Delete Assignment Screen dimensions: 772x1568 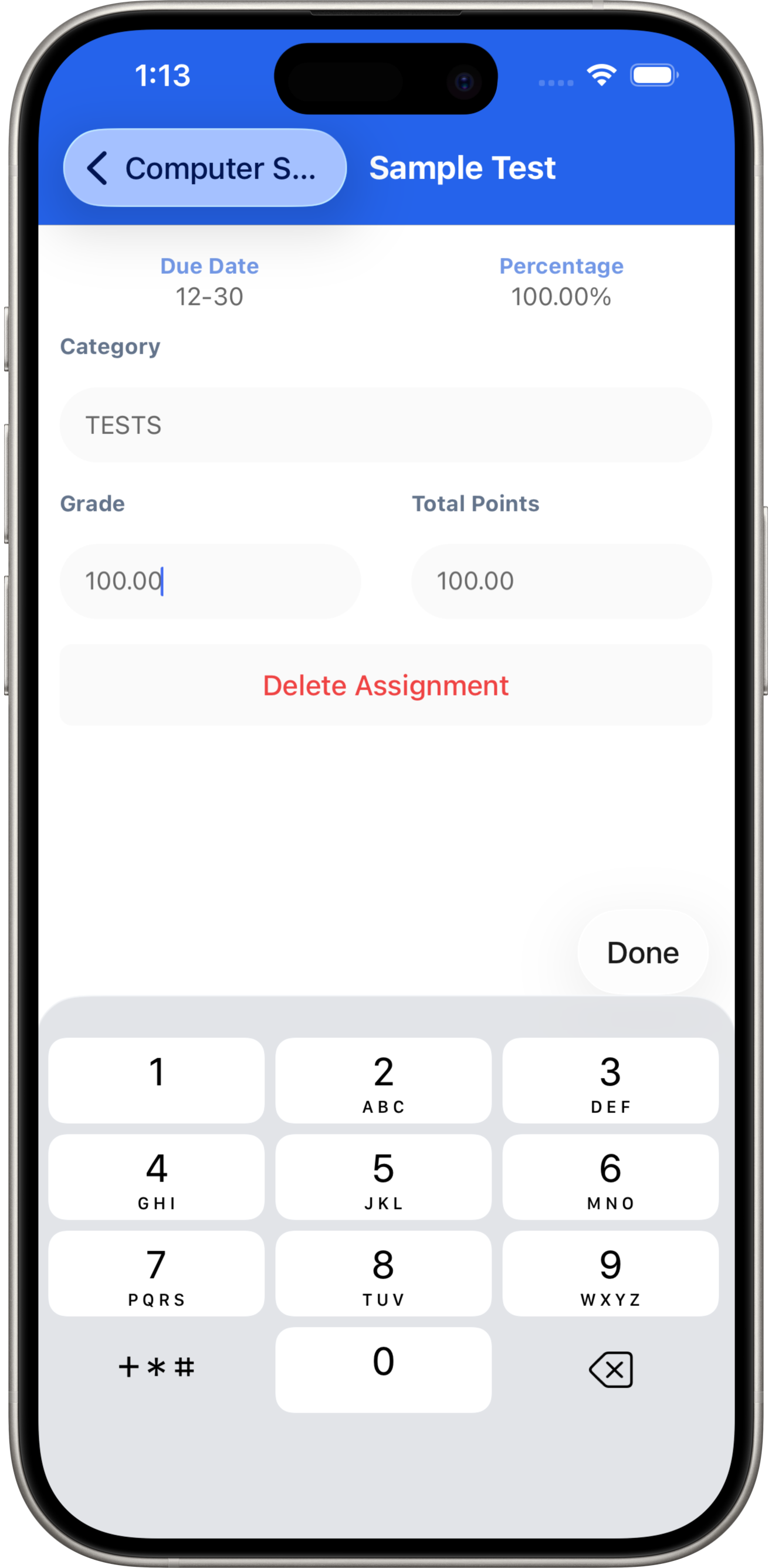pos(385,685)
